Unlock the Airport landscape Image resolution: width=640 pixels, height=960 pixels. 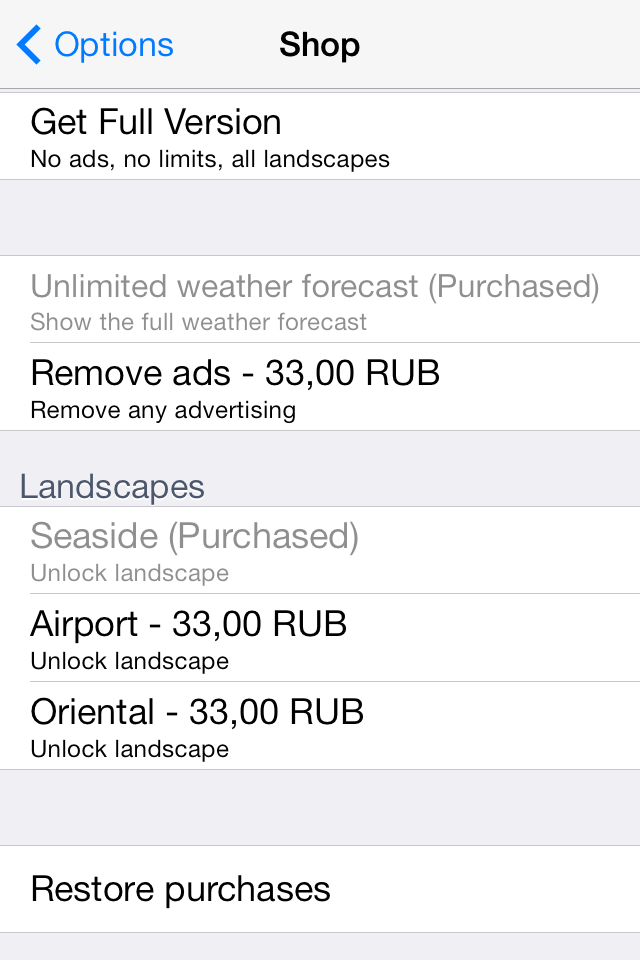320,638
